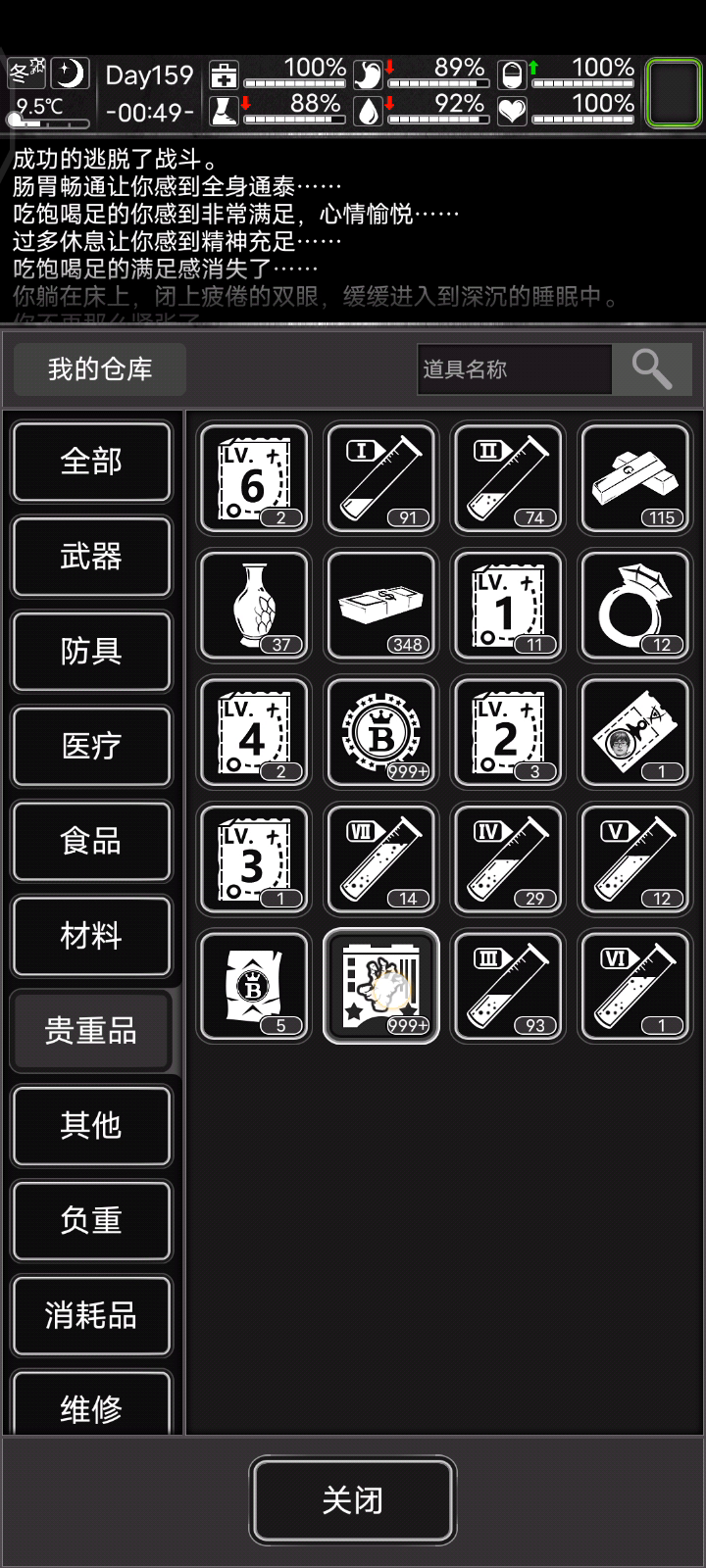Image resolution: width=706 pixels, height=1568 pixels.
Task: Open the 防具 category
Action: (x=91, y=651)
